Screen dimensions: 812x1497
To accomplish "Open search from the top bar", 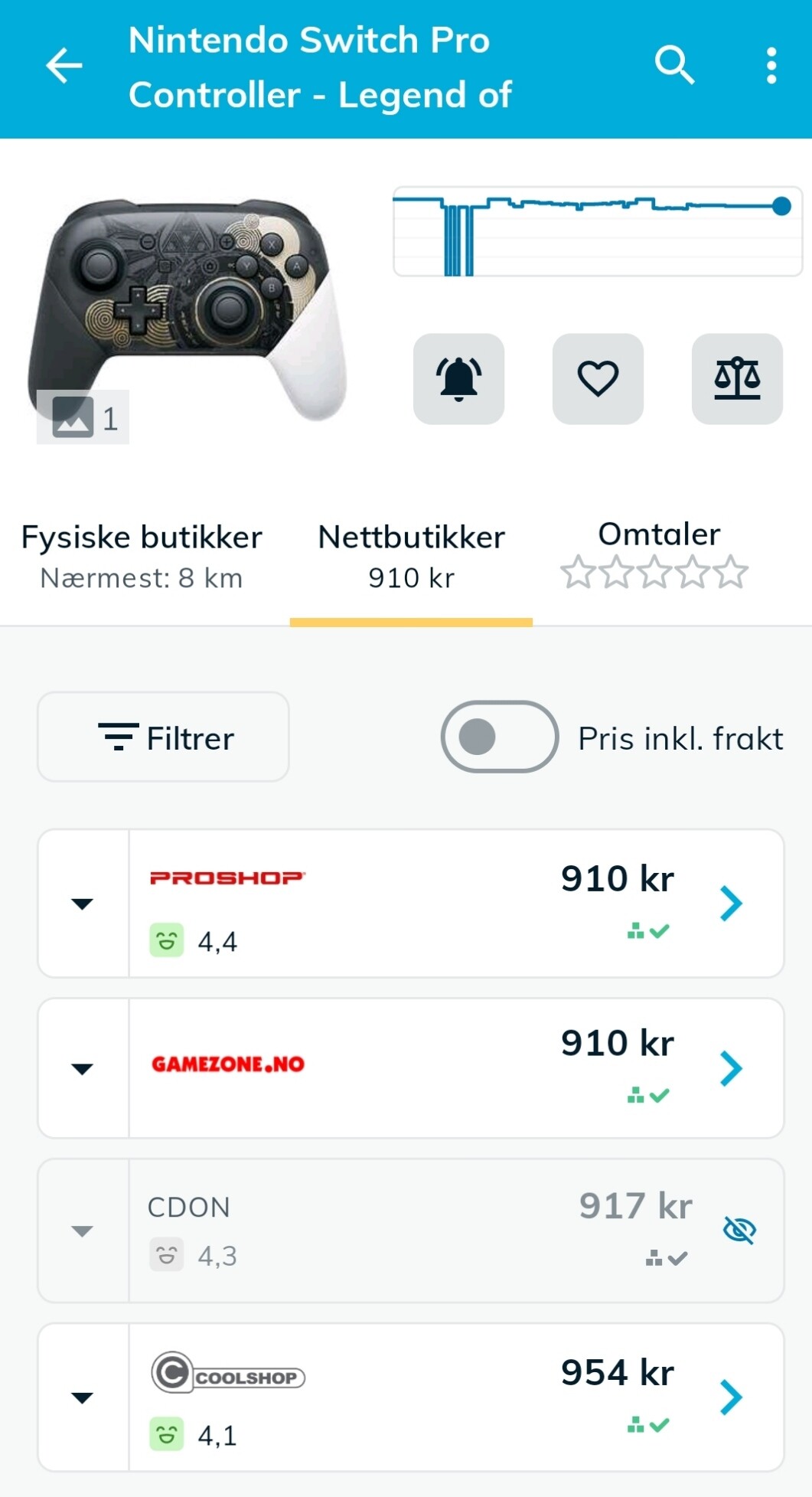I will pos(674,66).
